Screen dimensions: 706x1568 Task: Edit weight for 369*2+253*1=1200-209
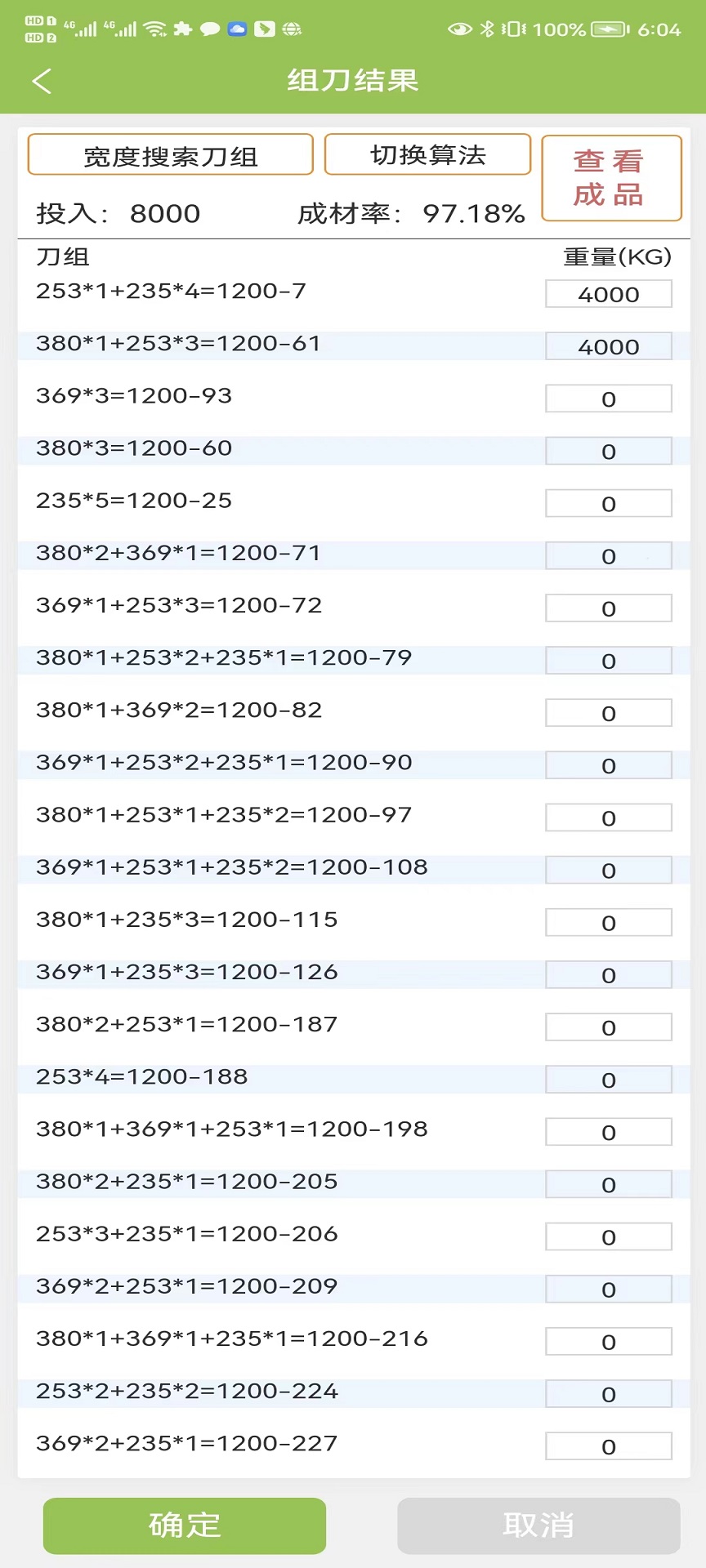[608, 1289]
